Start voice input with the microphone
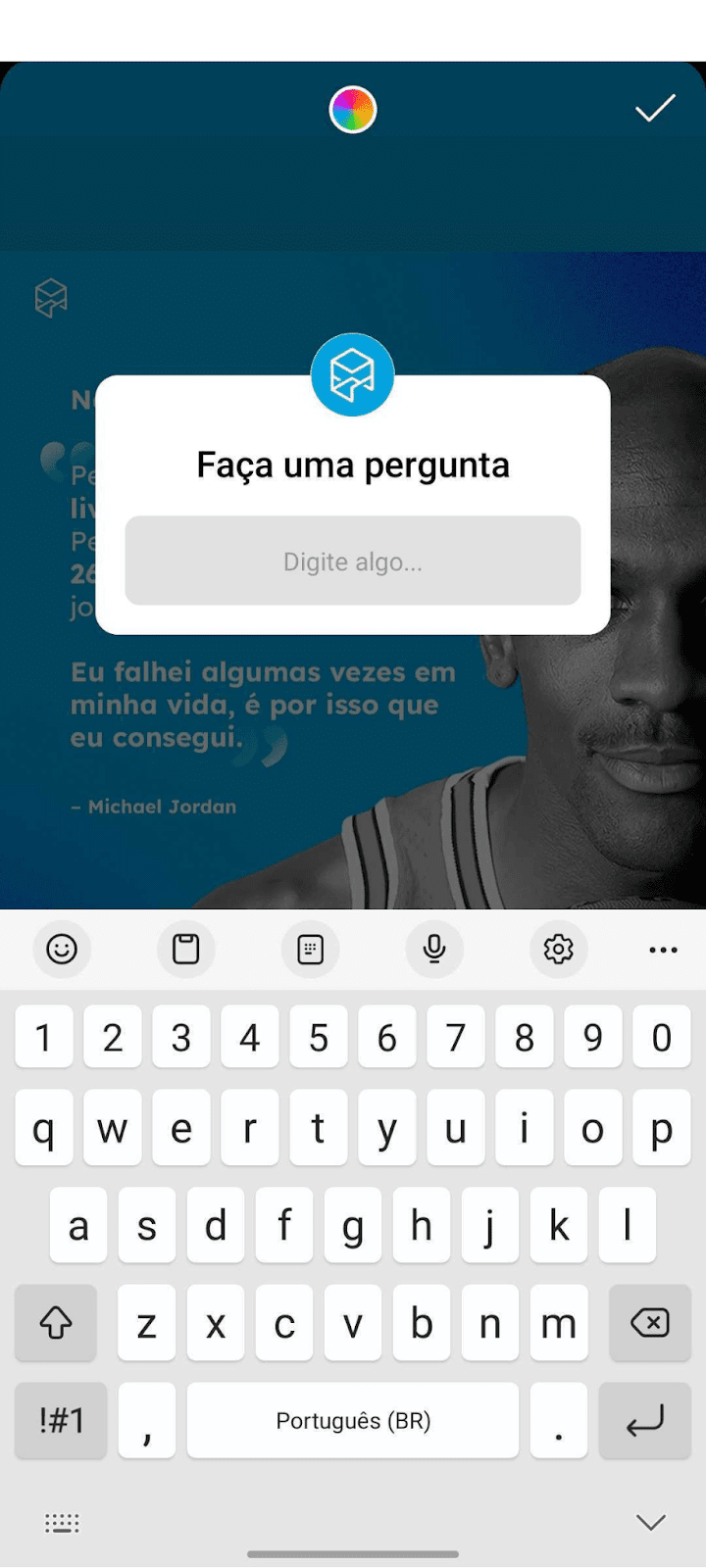Screen dimensions: 706x1568 point(434,949)
